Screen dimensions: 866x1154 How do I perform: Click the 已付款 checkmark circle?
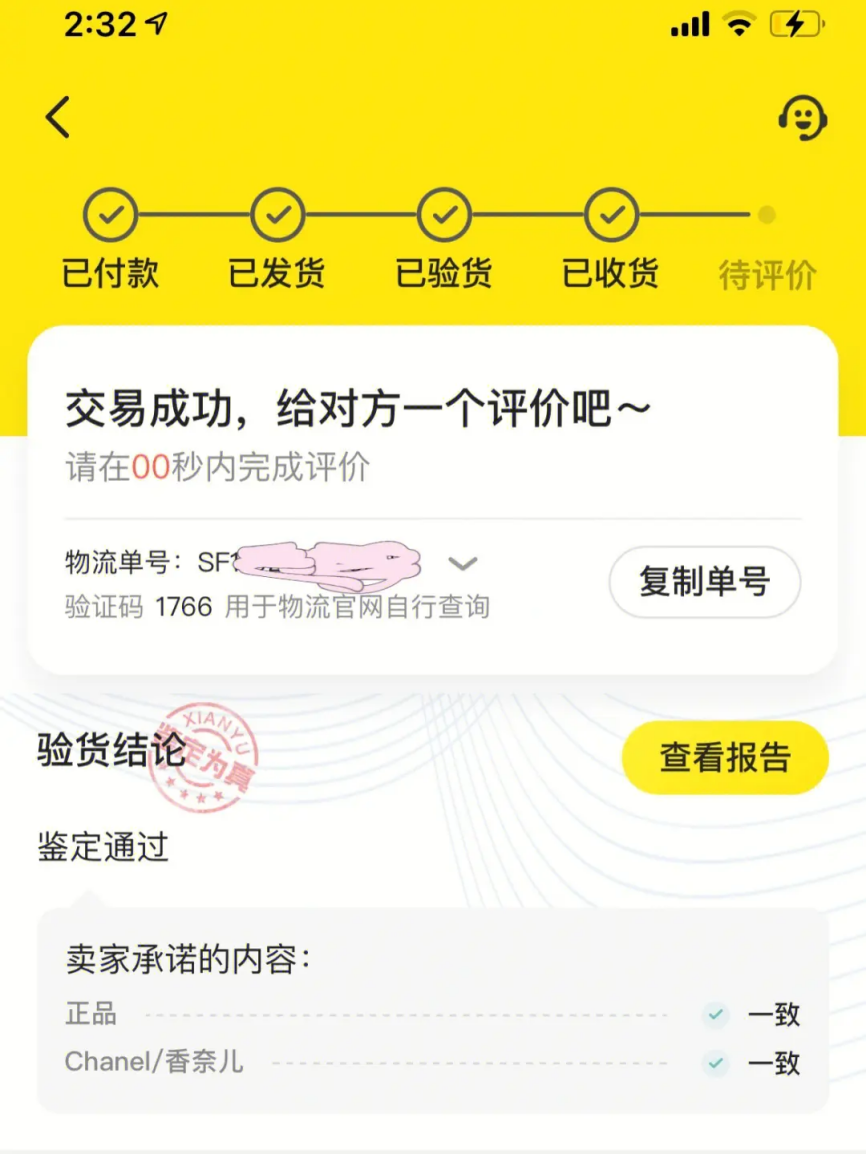[x=110, y=215]
